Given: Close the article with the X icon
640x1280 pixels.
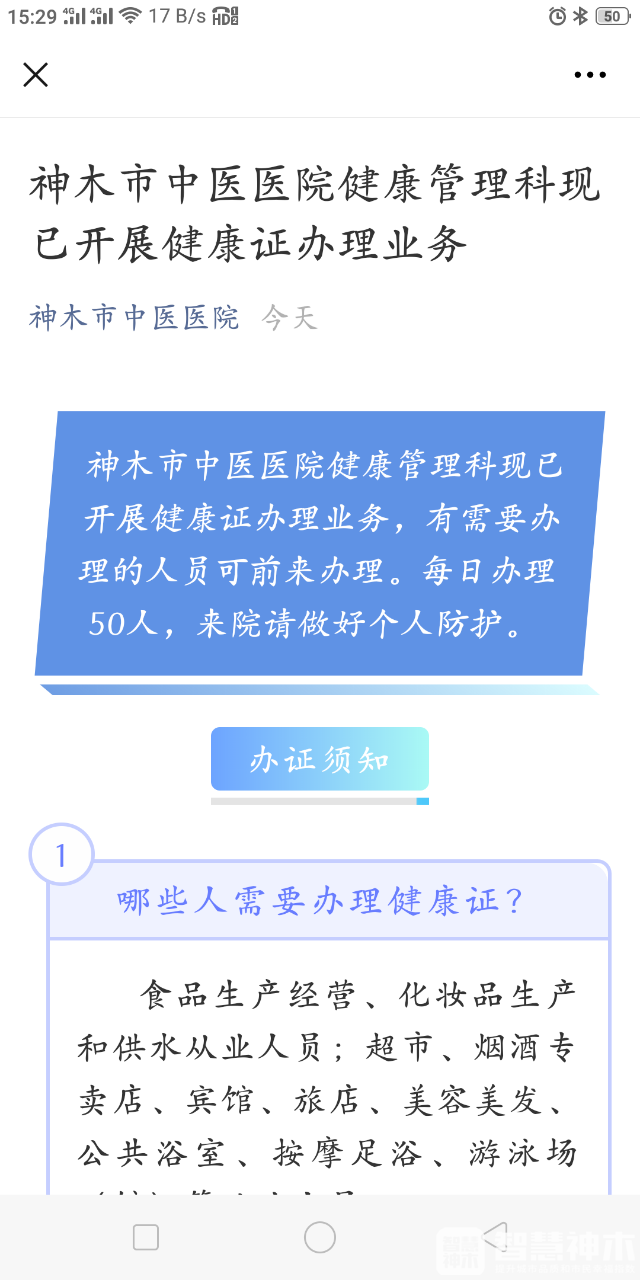Looking at the screenshot, I should pyautogui.click(x=36, y=74).
